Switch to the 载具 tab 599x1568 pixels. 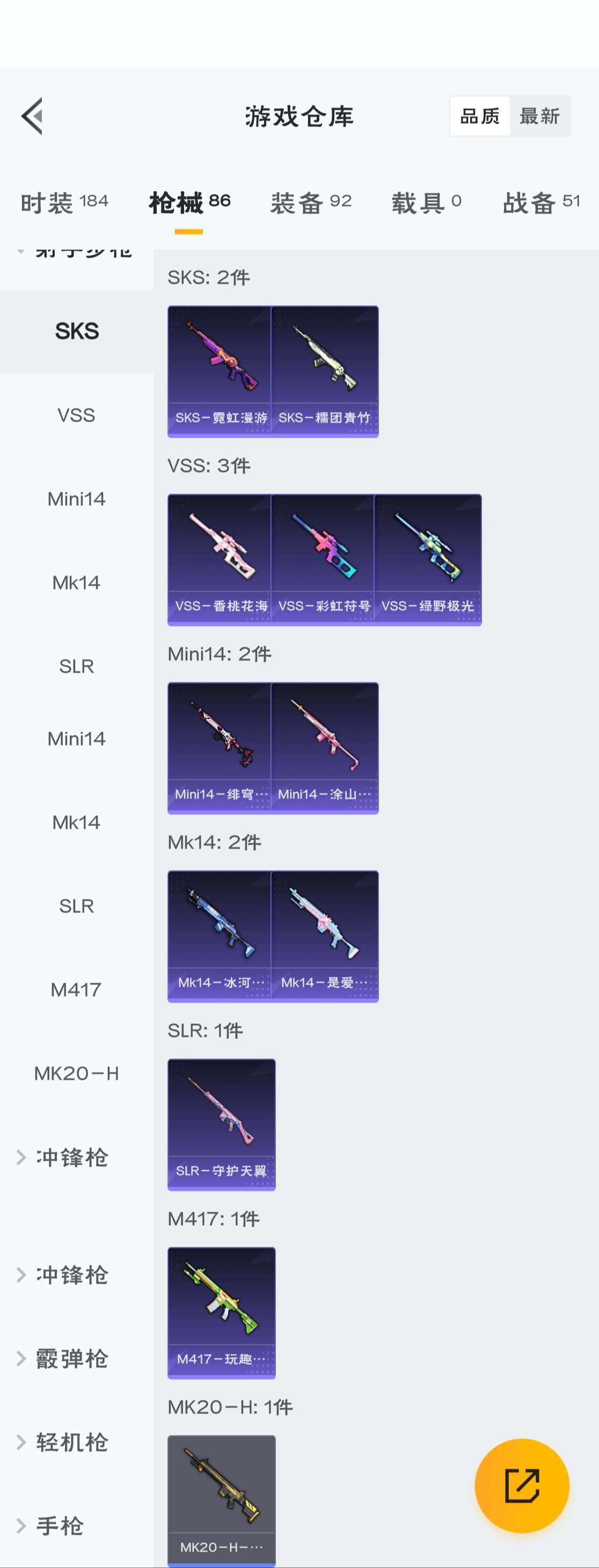[x=426, y=203]
